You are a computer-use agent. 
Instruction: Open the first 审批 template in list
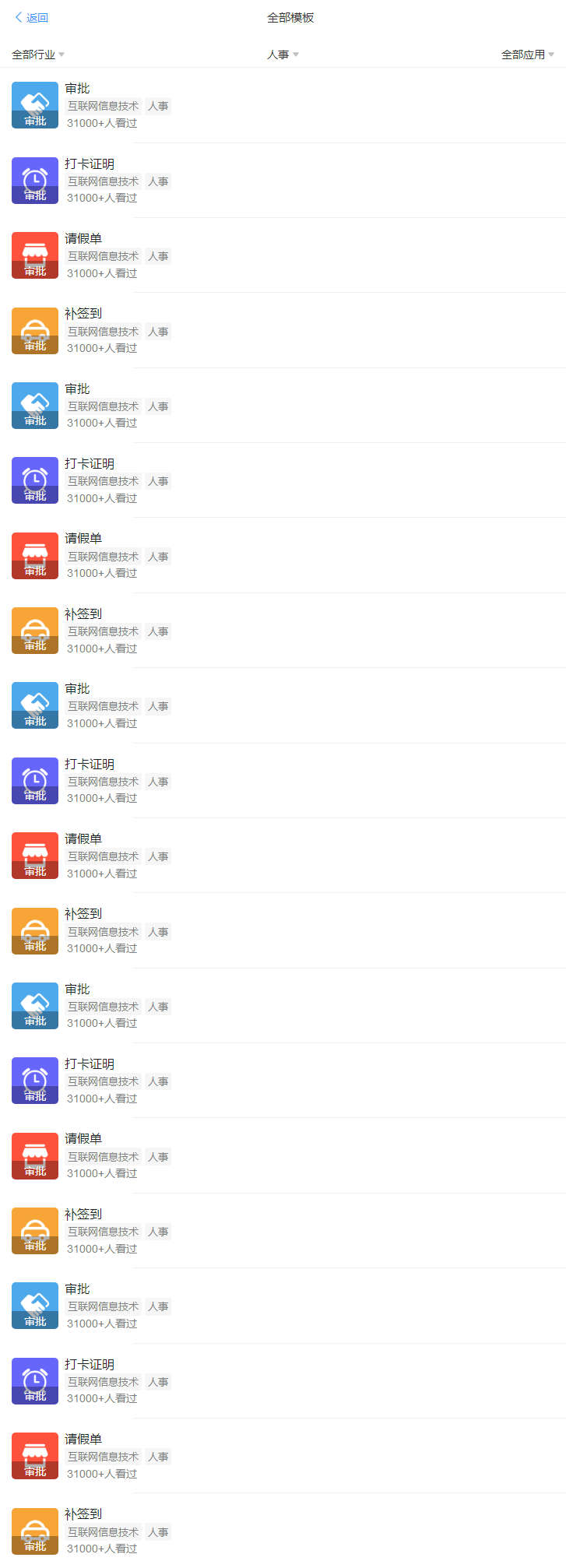(x=77, y=89)
